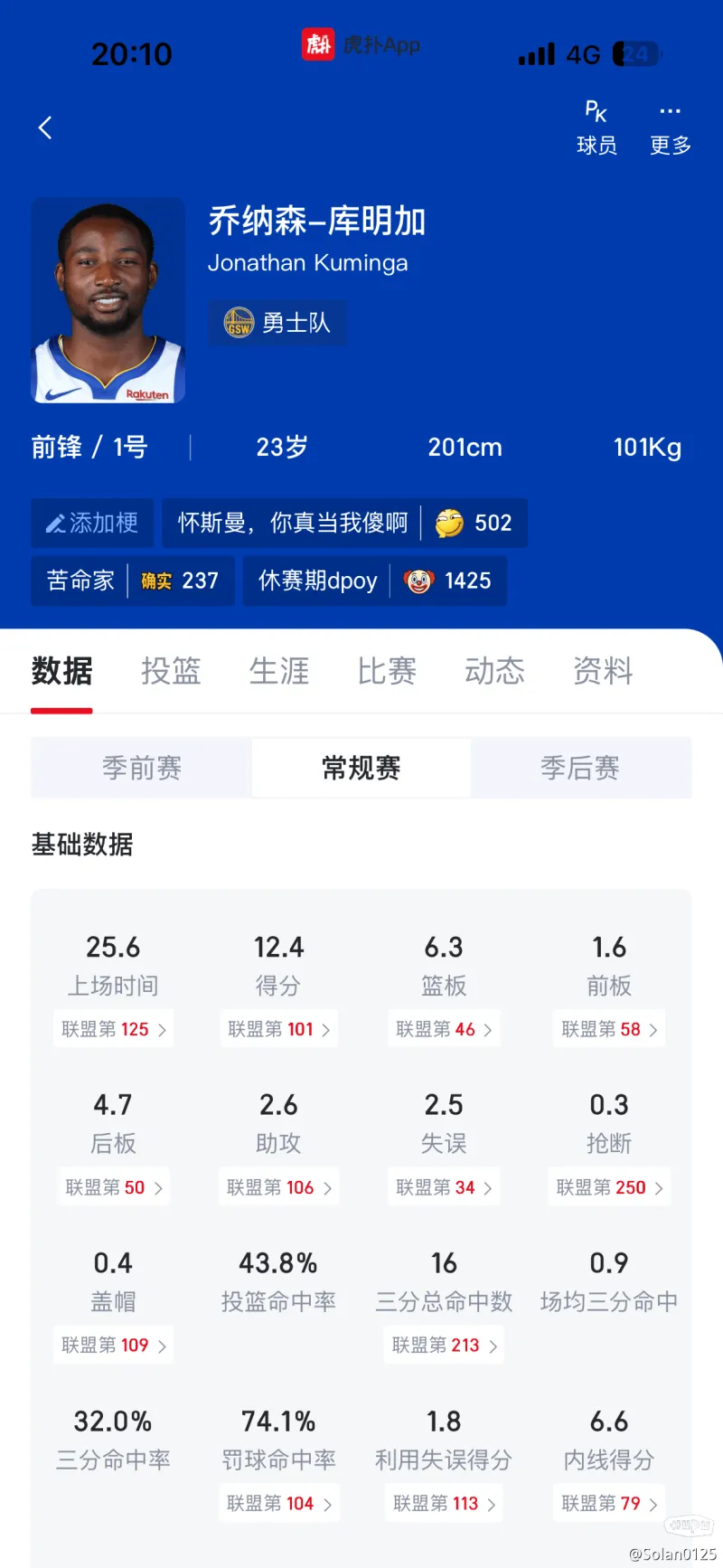Go back using the top-left arrow
723x1568 pixels.
coord(45,128)
